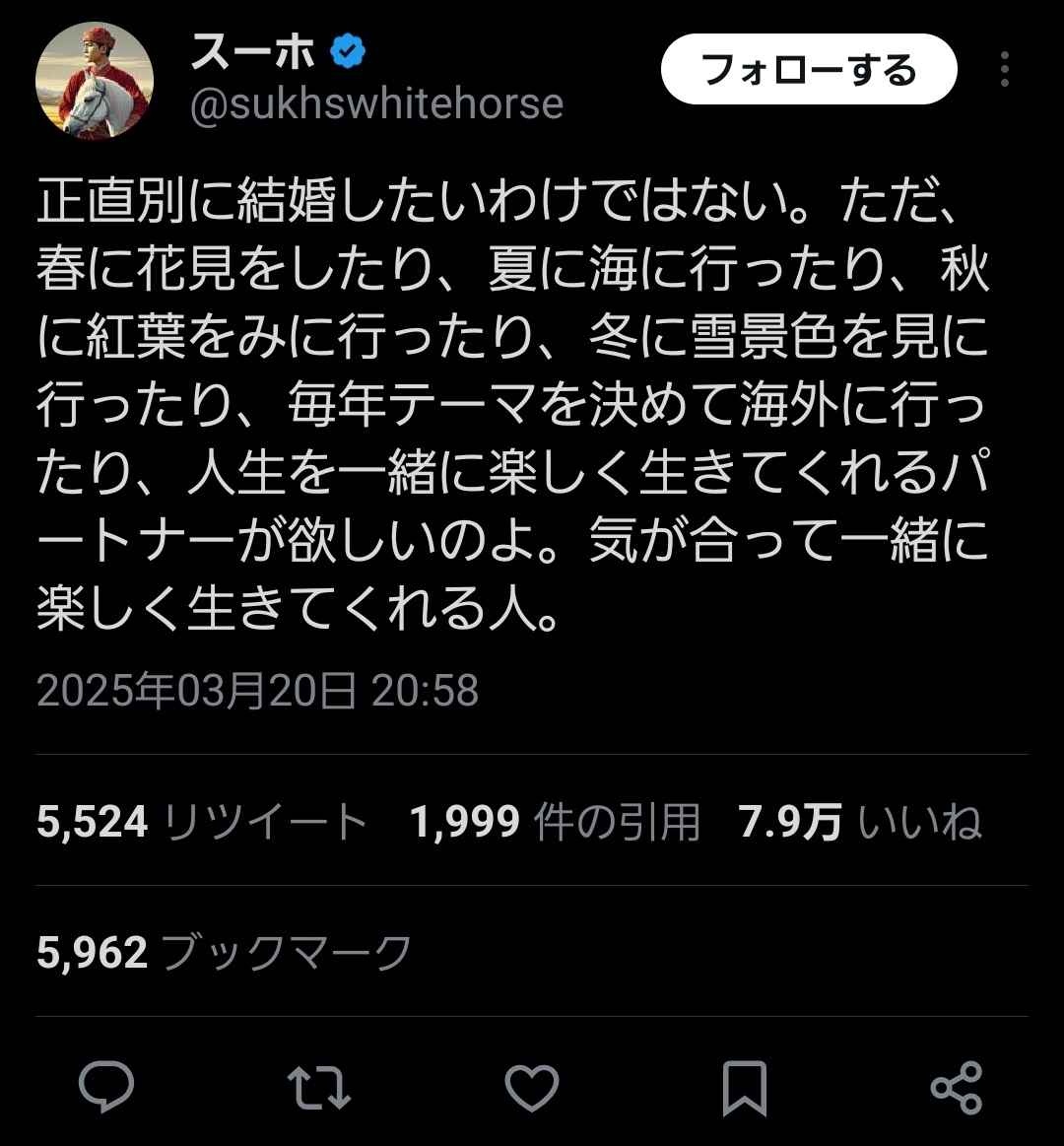Open the three-dot overflow menu
Image resolution: width=1064 pixels, height=1146 pixels.
[x=1004, y=70]
